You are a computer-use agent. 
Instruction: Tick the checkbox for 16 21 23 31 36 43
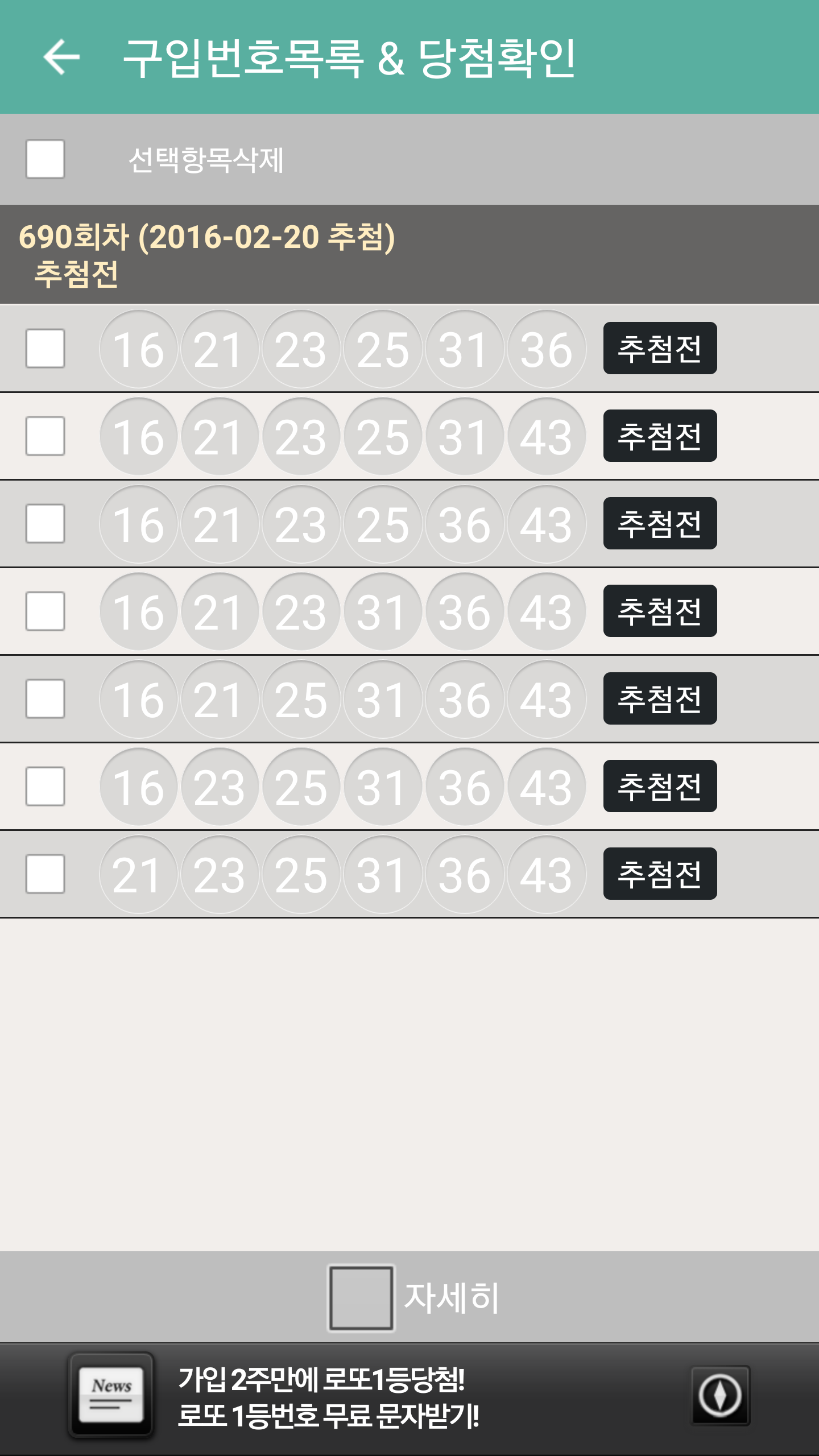[45, 611]
